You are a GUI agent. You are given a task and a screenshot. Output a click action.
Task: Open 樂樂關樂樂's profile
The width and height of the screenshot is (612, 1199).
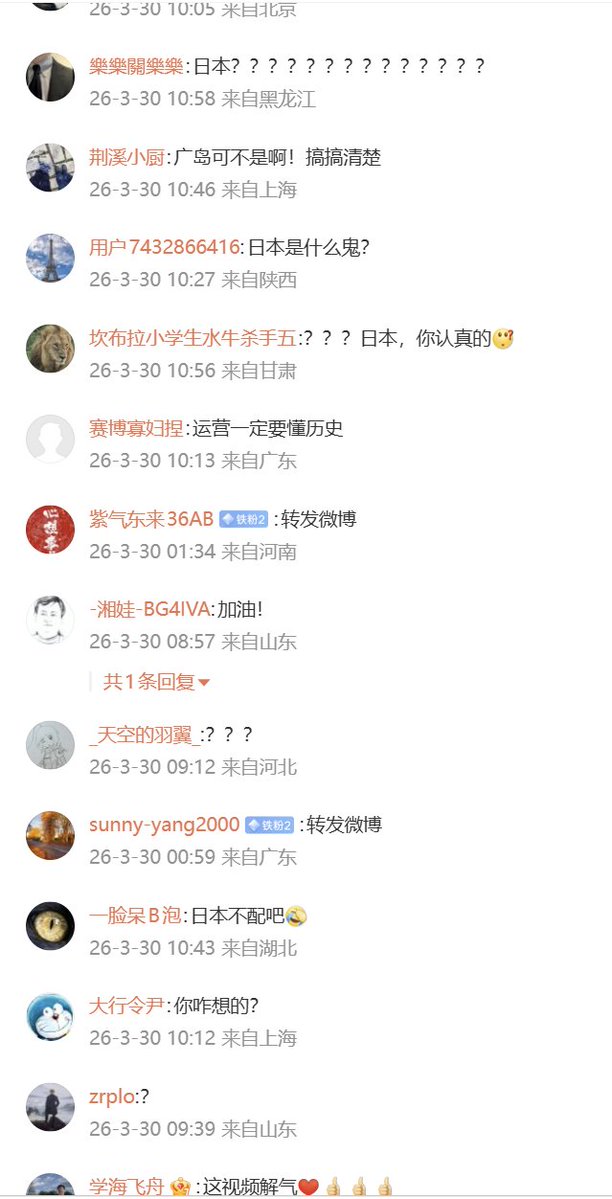click(136, 67)
